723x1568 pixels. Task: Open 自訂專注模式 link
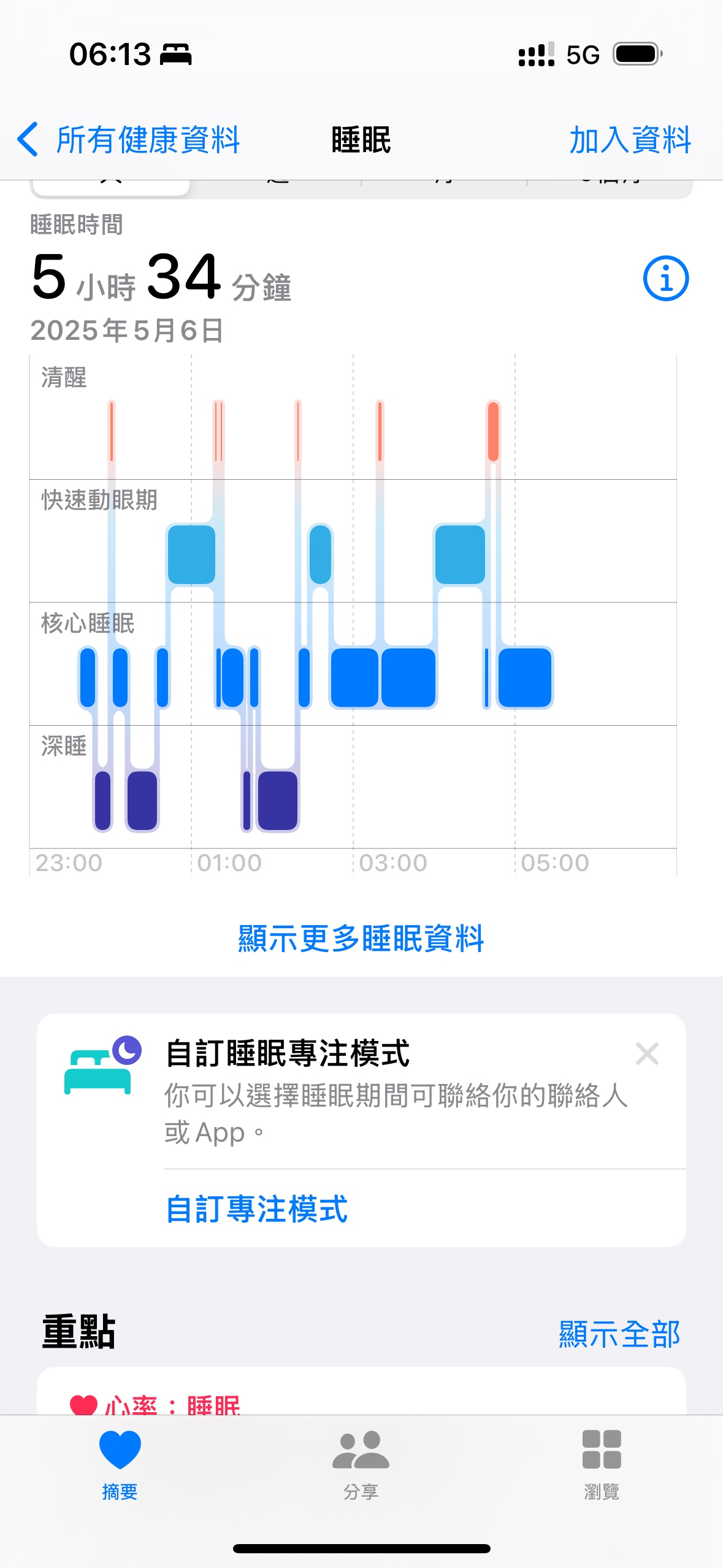(257, 1209)
